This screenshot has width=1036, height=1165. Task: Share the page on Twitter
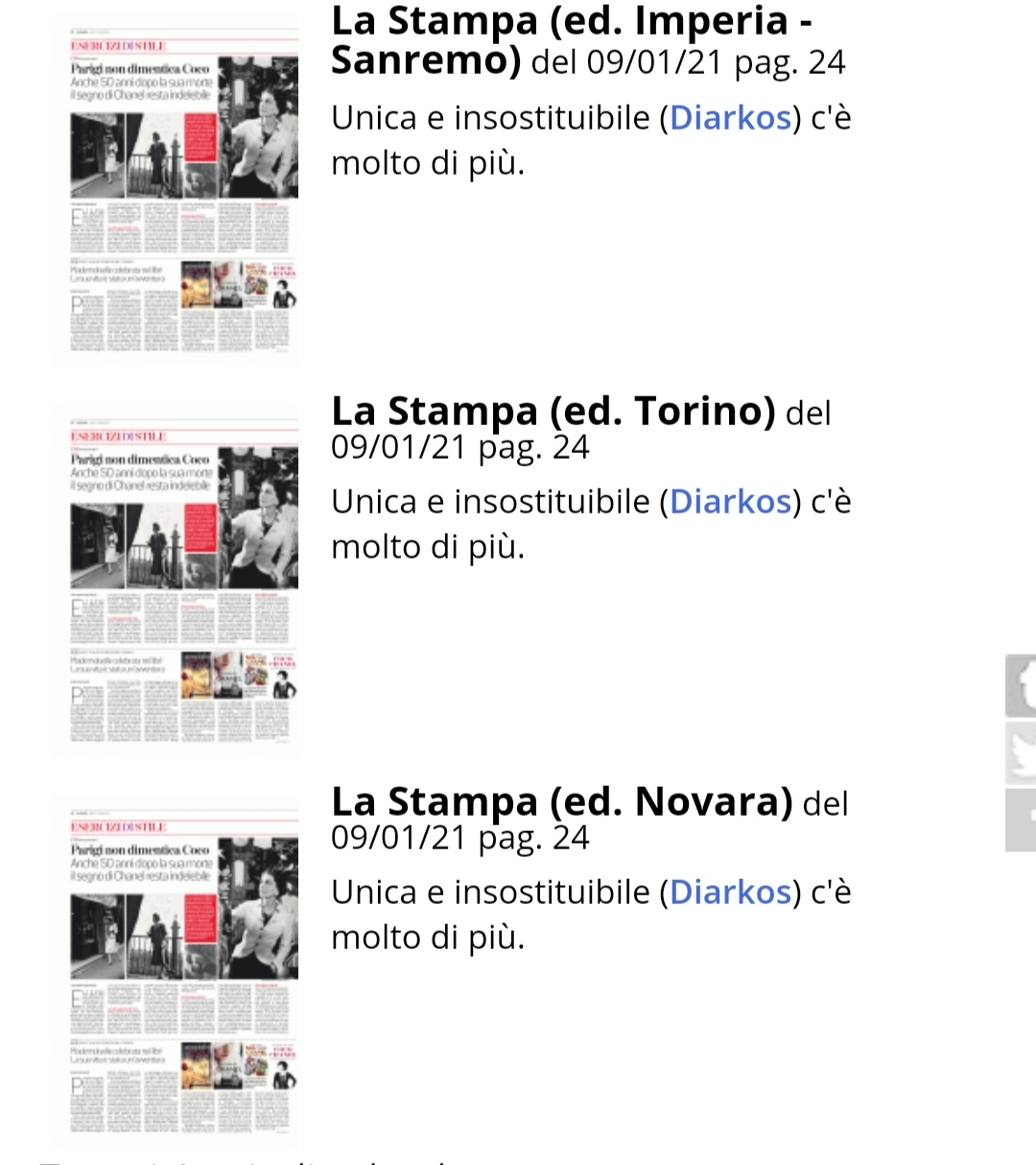pyautogui.click(x=1021, y=753)
